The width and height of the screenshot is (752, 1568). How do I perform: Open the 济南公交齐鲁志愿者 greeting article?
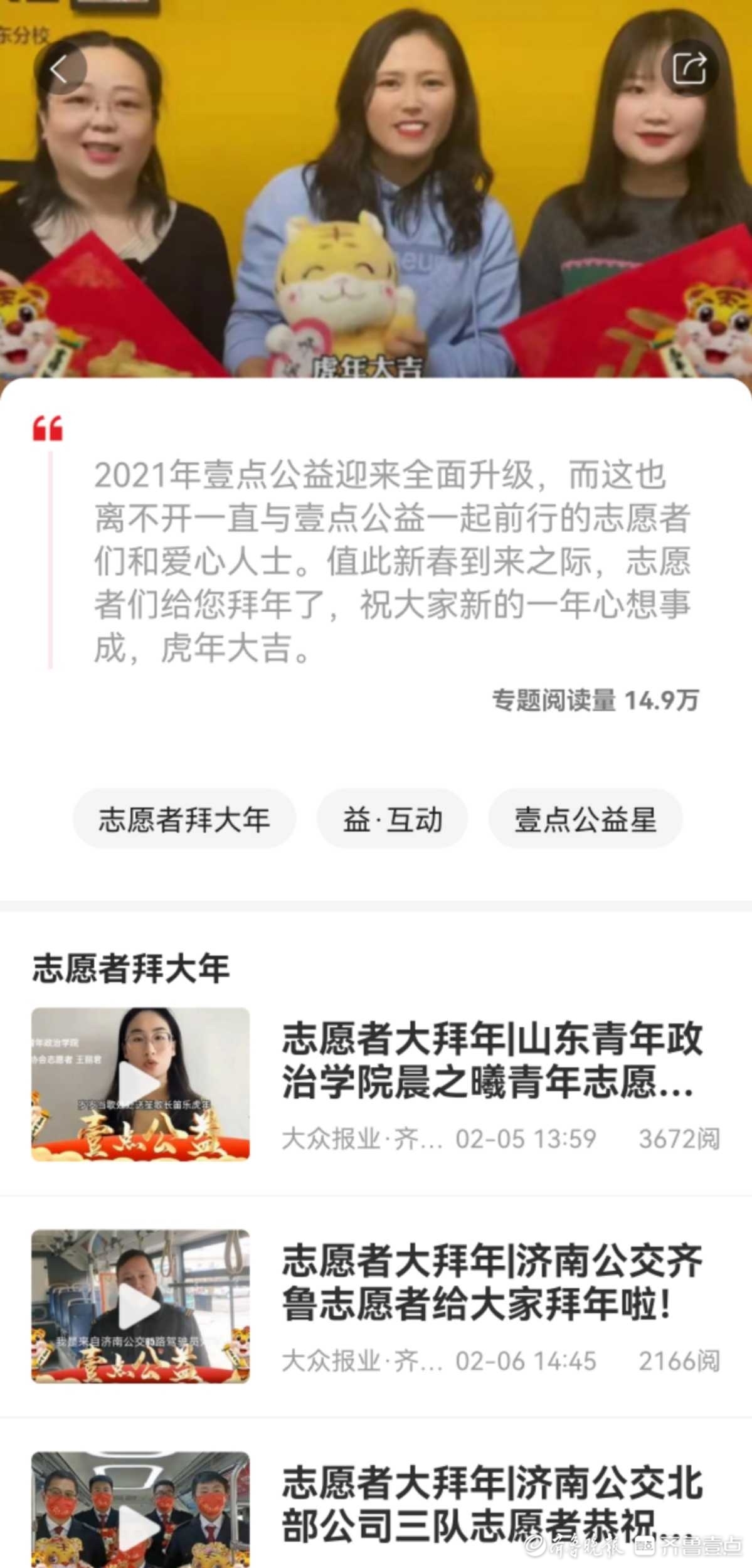click(x=492, y=1283)
